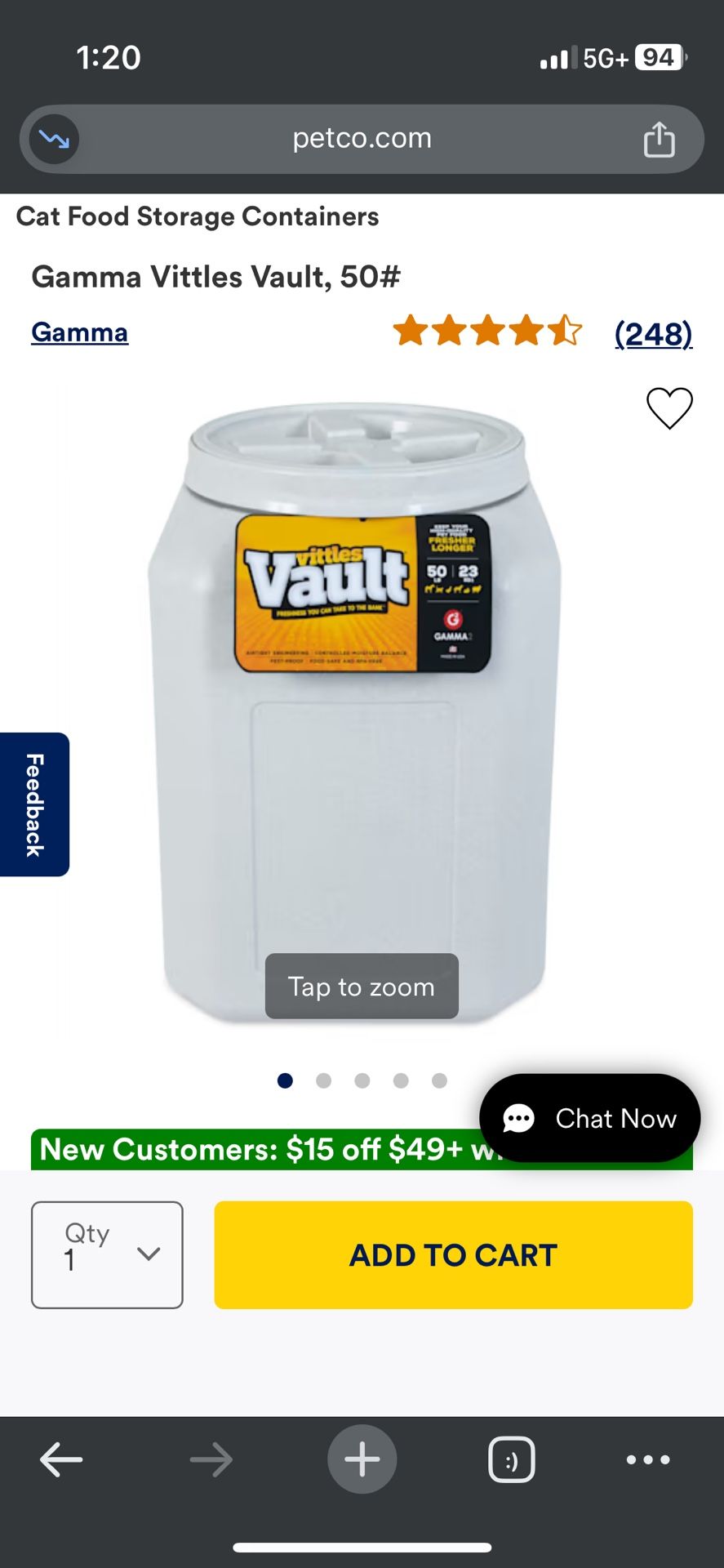Open the 248 customer reviews
The height and width of the screenshot is (1568, 724).
(x=653, y=333)
